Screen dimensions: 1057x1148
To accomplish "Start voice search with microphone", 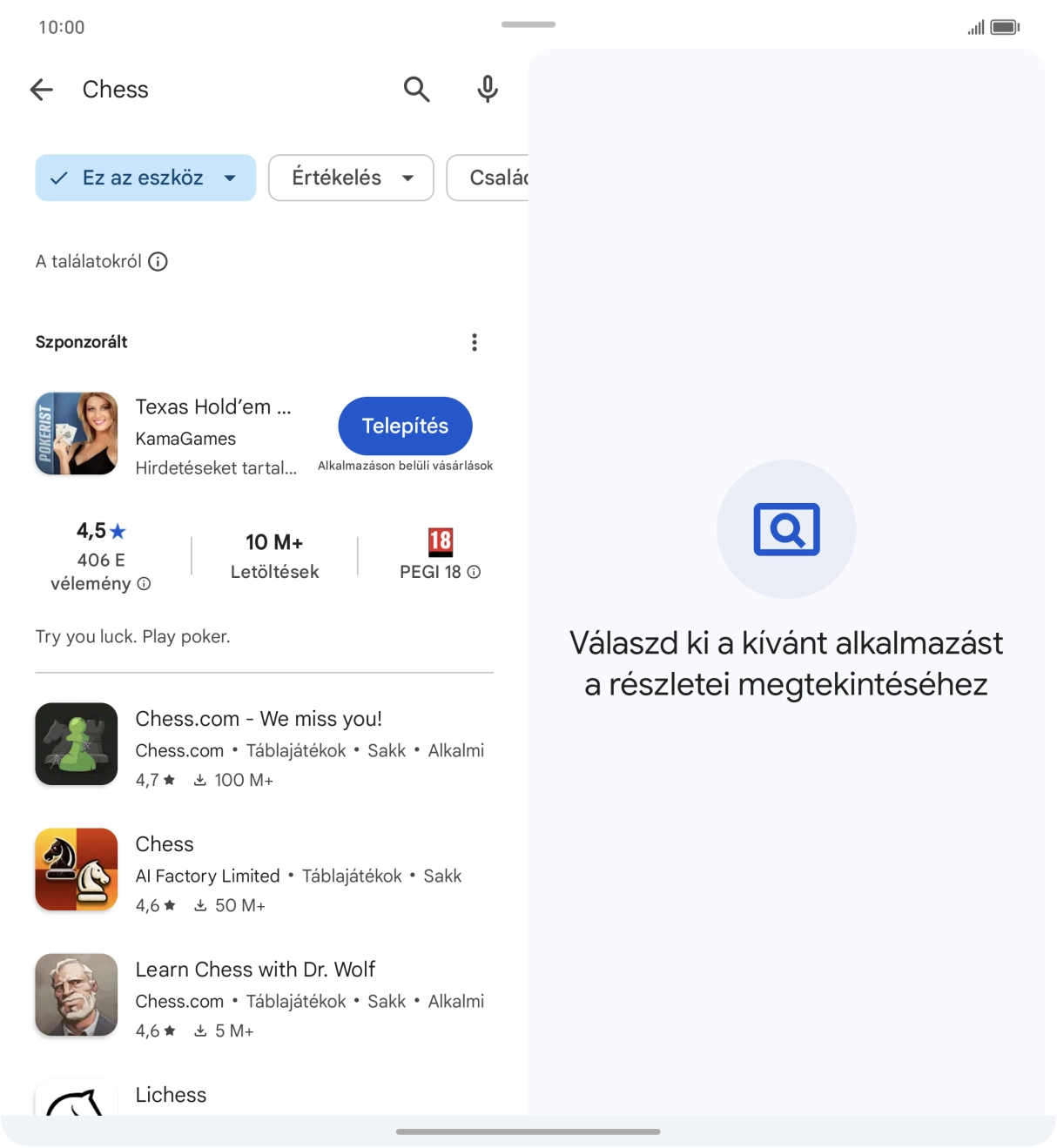I will click(x=488, y=89).
